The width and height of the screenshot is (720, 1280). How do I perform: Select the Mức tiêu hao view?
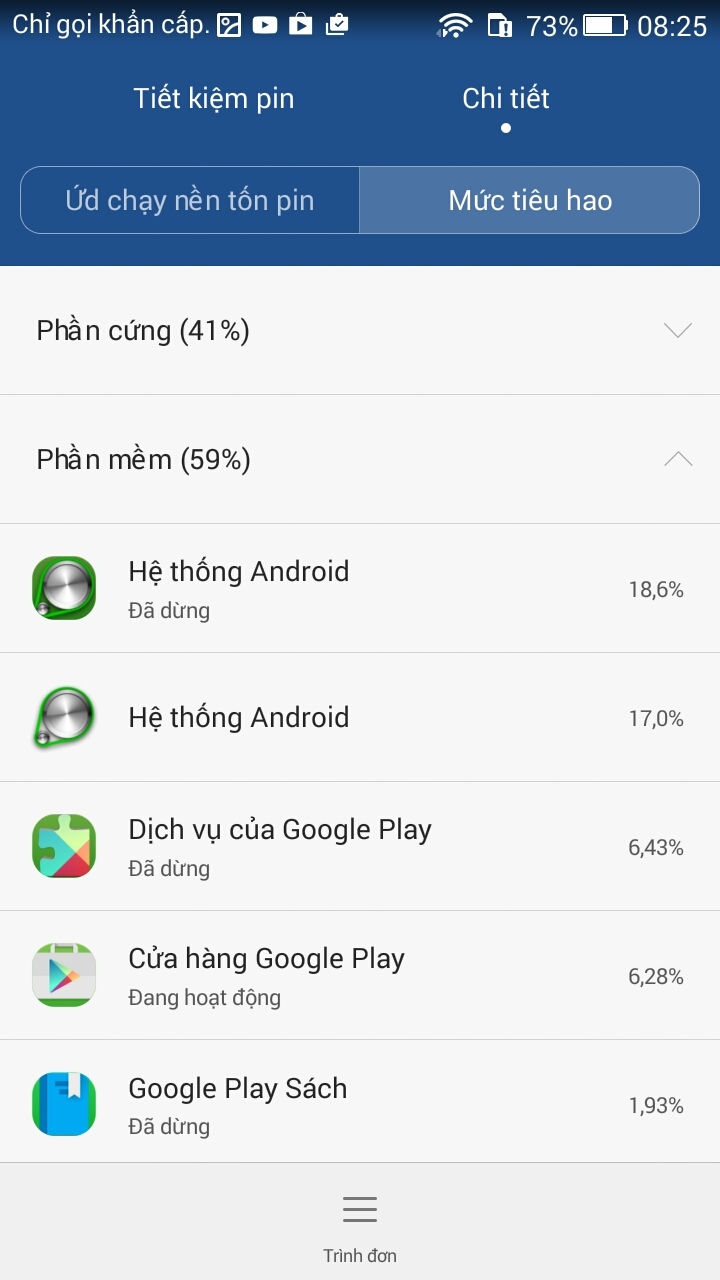[529, 200]
